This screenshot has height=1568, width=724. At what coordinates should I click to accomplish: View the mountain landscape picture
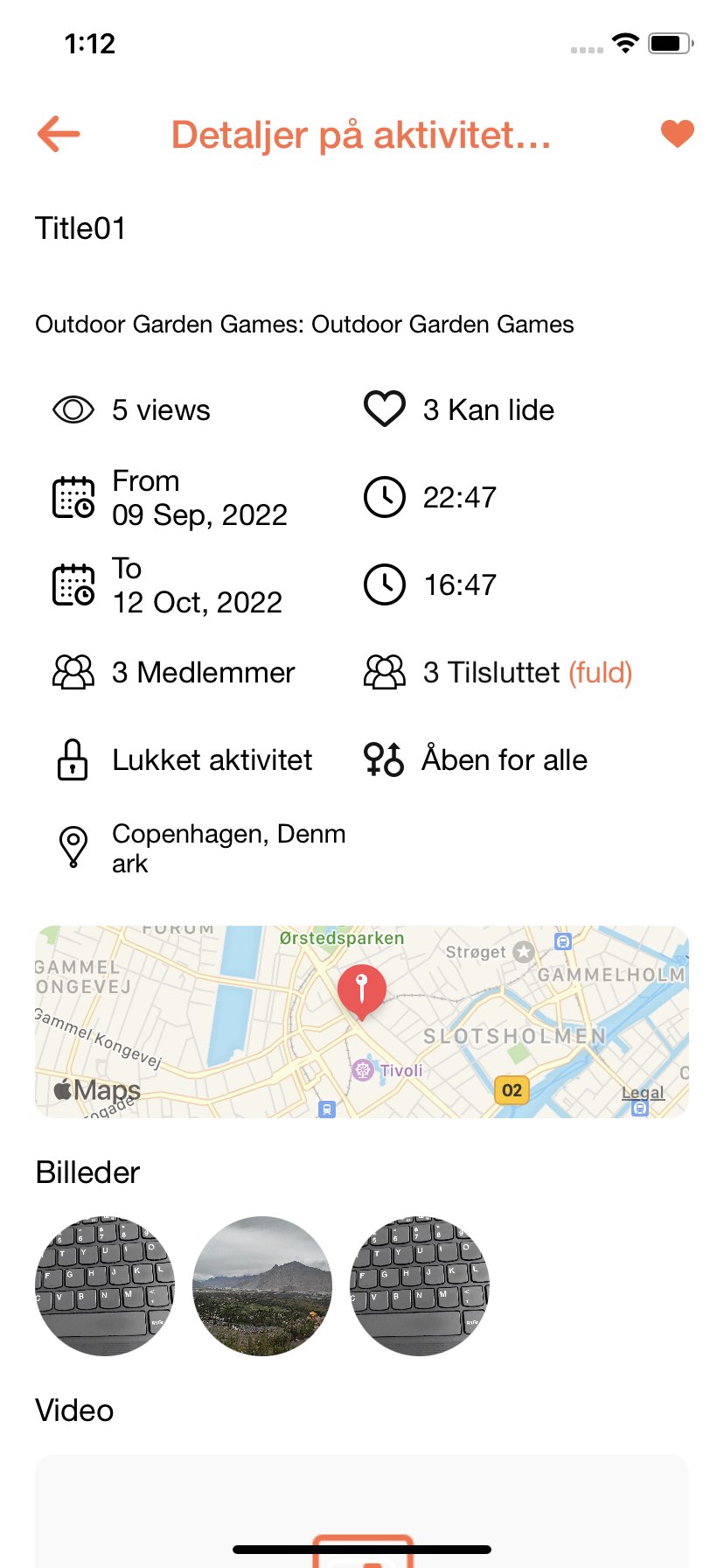pos(262,1285)
